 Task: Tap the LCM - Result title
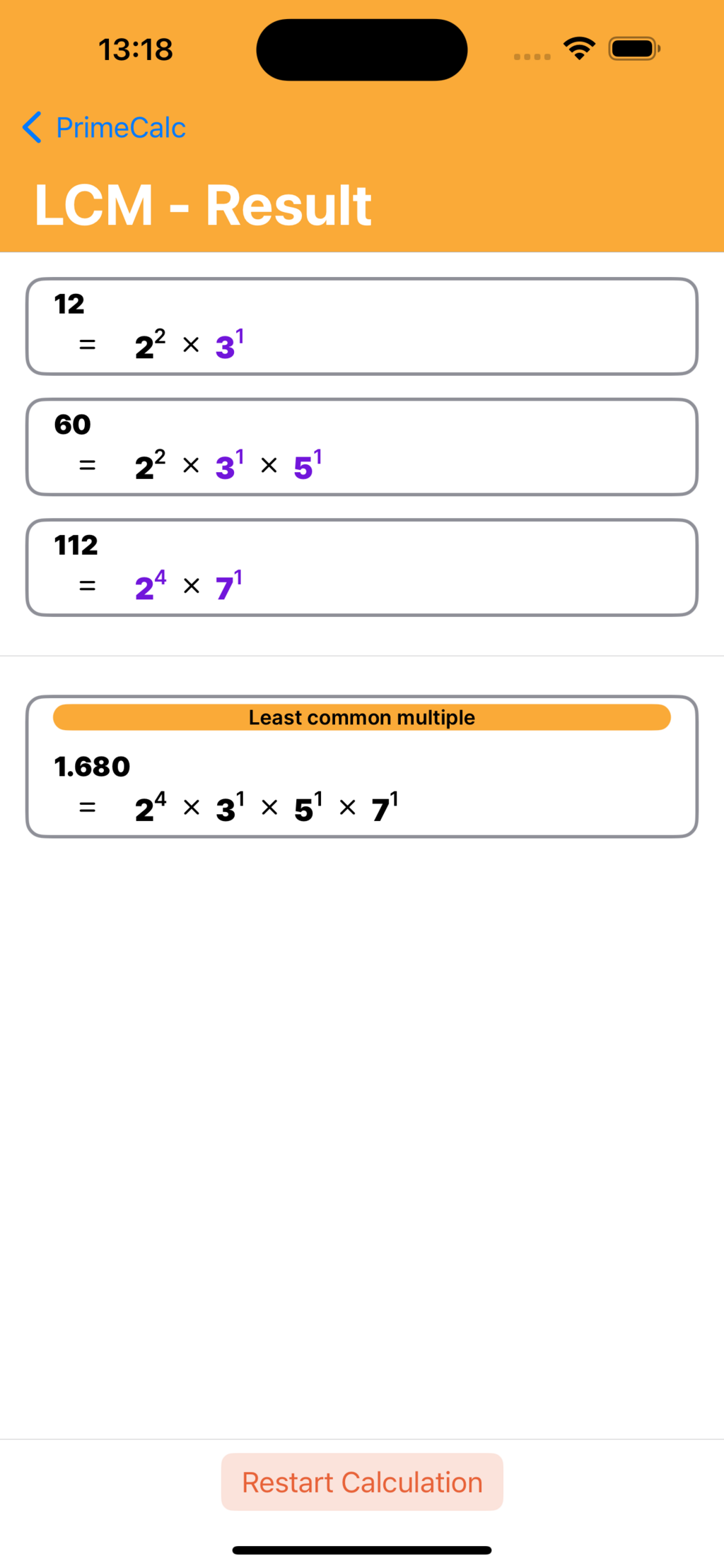pos(203,204)
